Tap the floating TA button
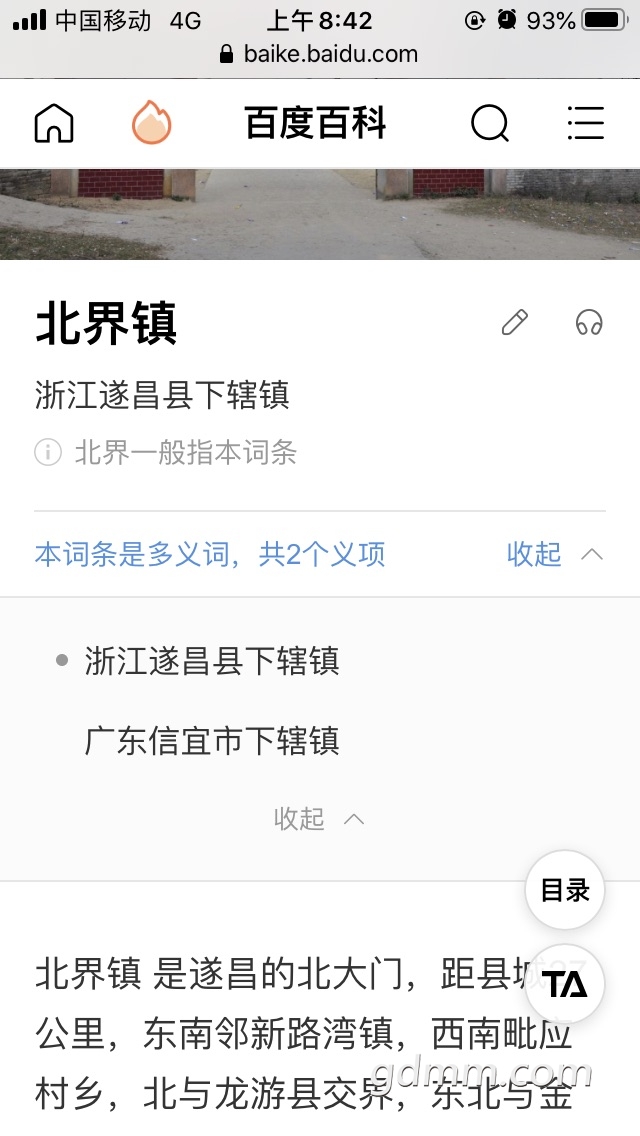This screenshot has height=1136, width=640. 565,984
